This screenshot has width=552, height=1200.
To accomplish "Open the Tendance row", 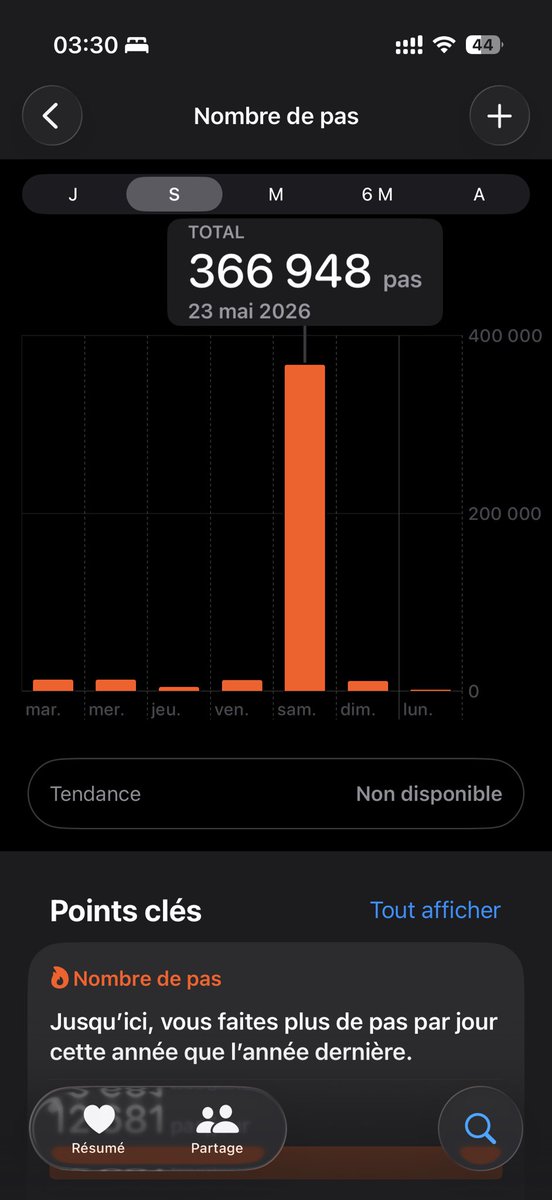I will 276,794.
